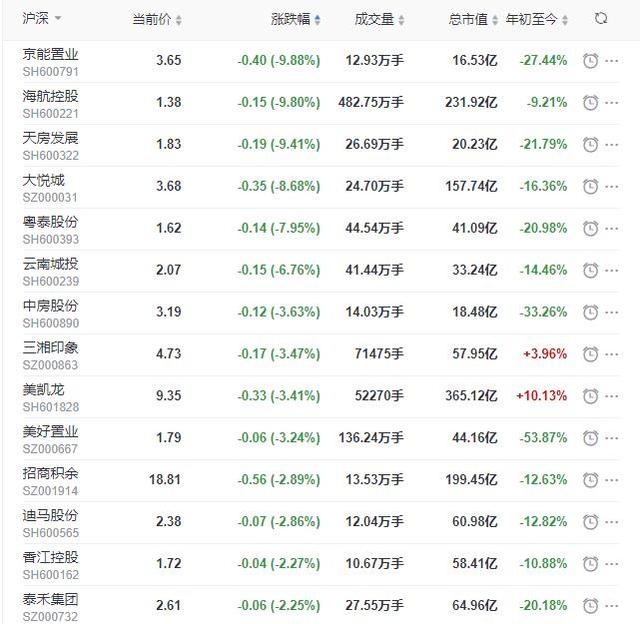Set a price alert for 香江控股
The height and width of the screenshot is (624, 640).
(x=590, y=564)
